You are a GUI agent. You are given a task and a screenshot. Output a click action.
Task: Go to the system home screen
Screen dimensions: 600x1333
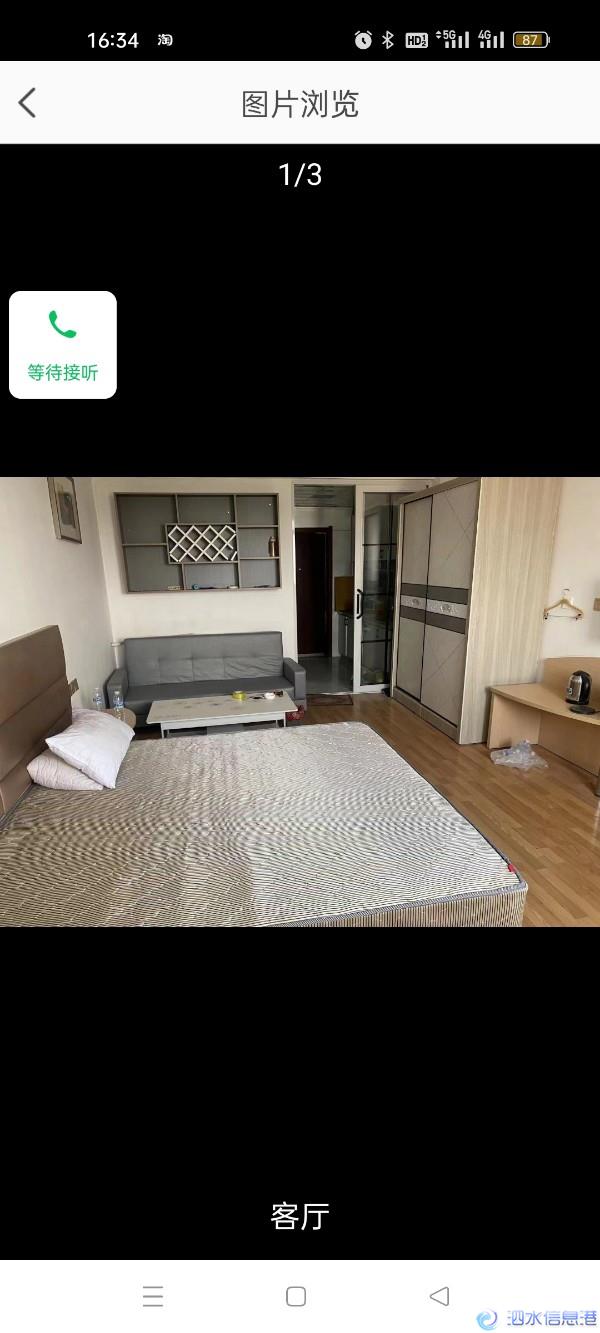click(296, 1297)
